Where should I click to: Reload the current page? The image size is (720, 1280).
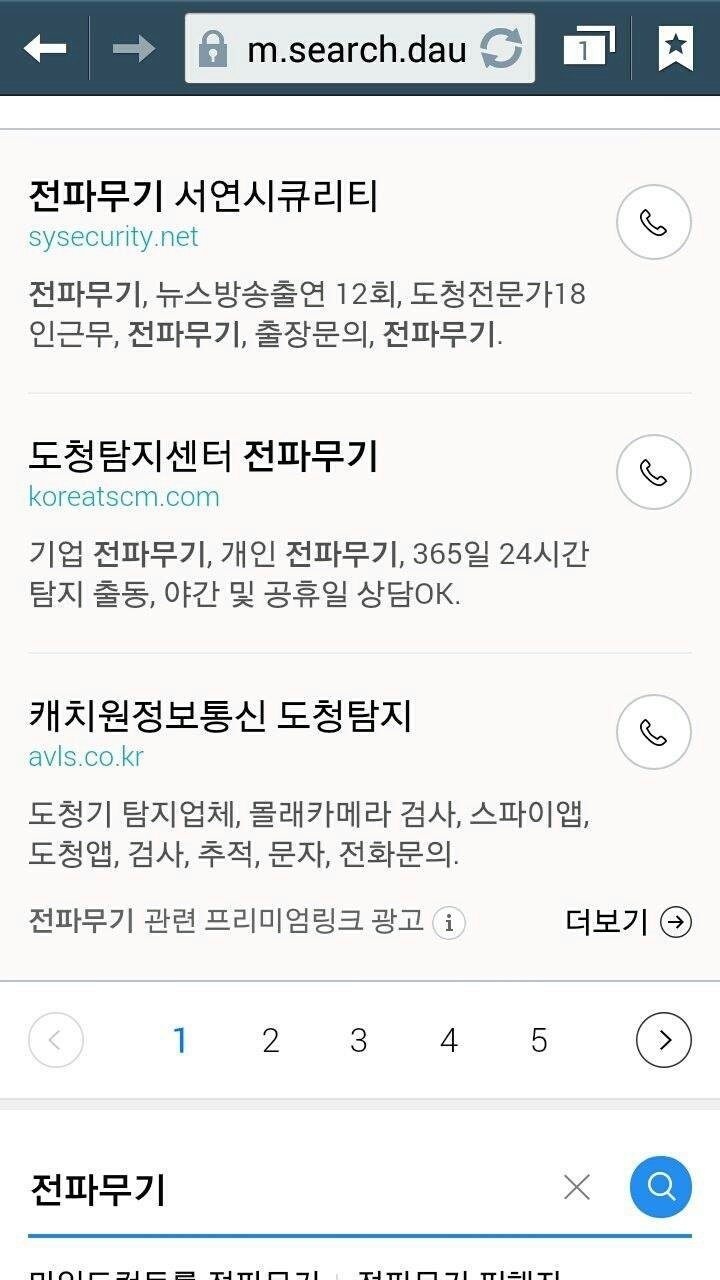pos(501,48)
